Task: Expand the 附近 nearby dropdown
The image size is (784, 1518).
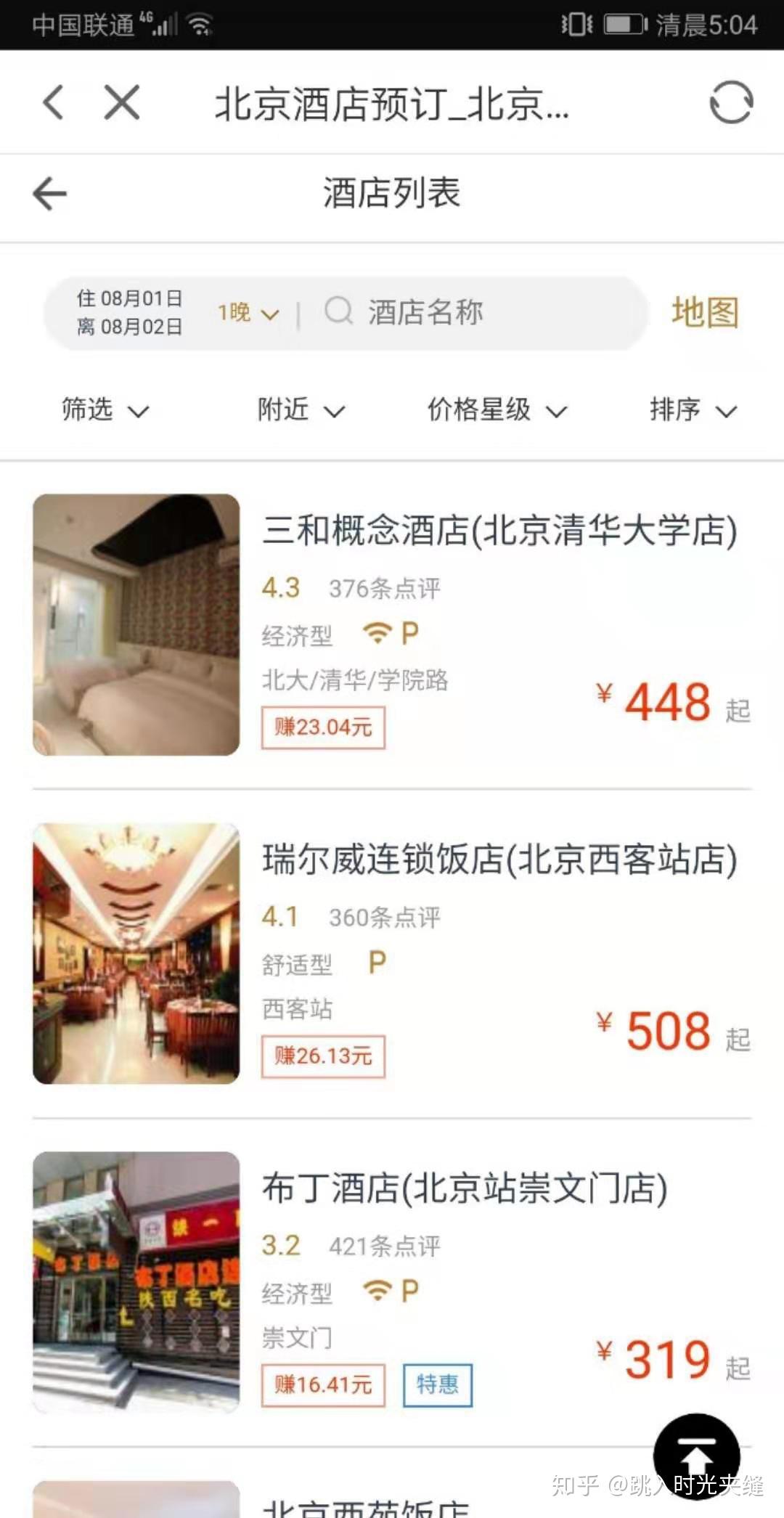Action: (x=301, y=410)
